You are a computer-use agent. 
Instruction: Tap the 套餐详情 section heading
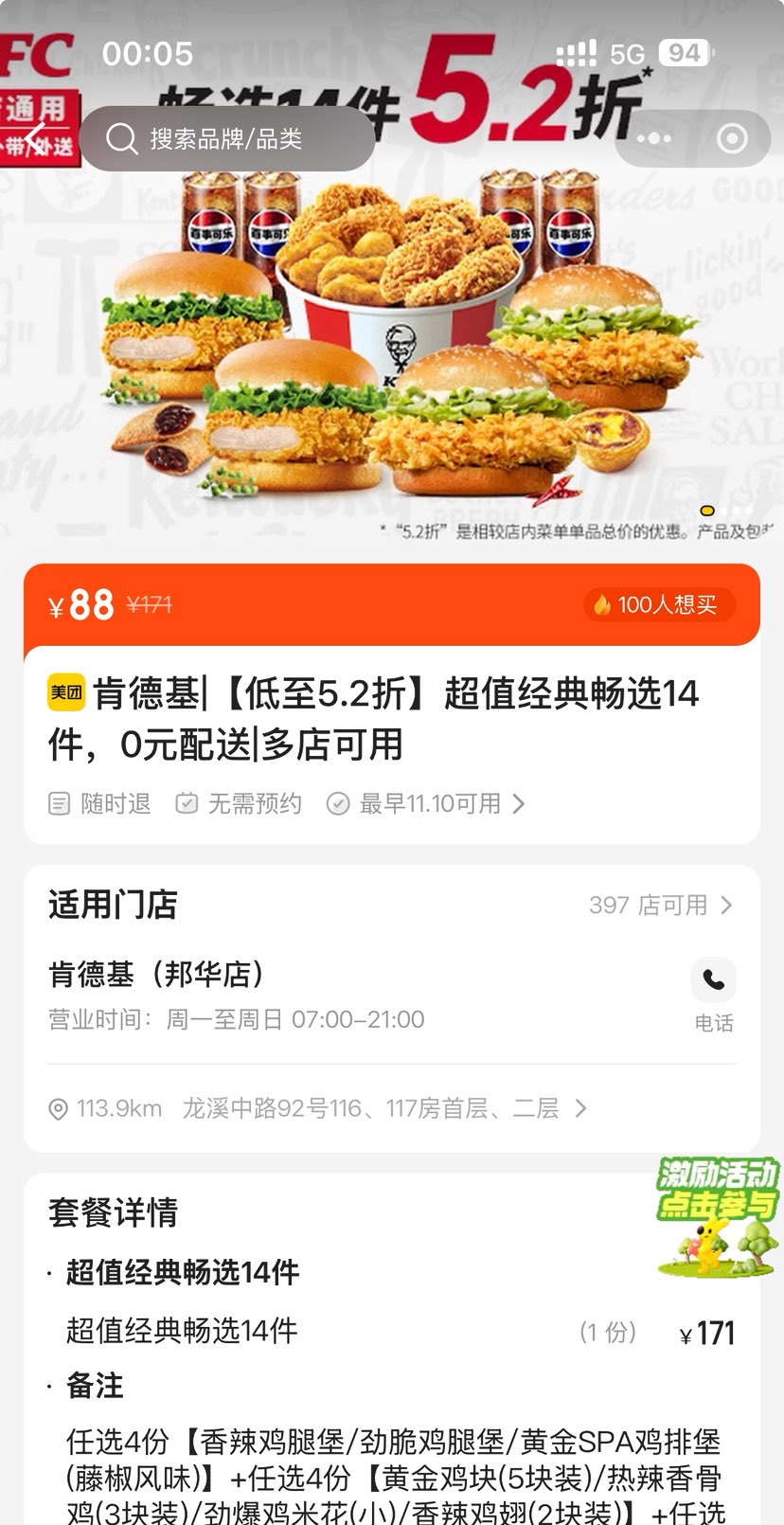112,1212
